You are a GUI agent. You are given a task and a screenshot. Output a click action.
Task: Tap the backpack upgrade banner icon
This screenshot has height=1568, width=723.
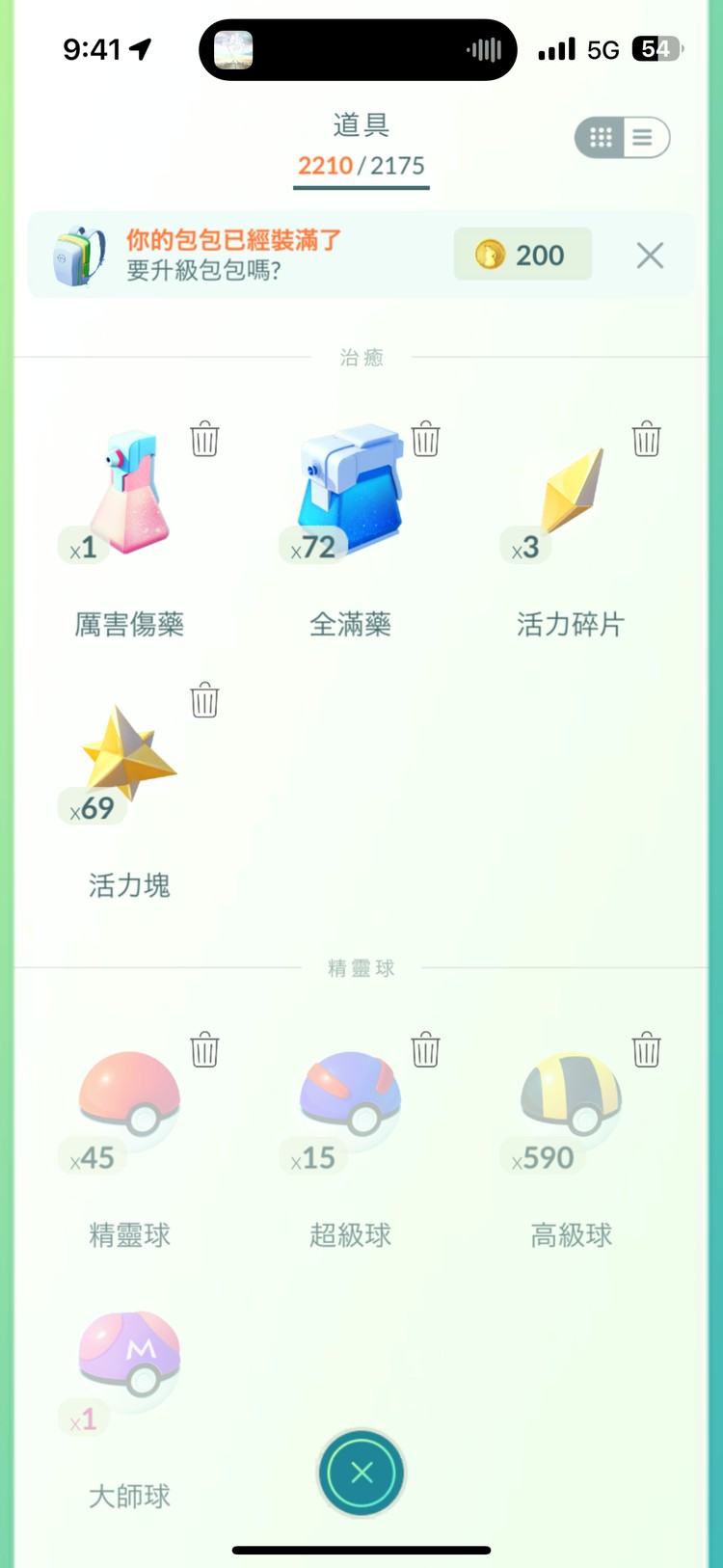pyautogui.click(x=81, y=255)
